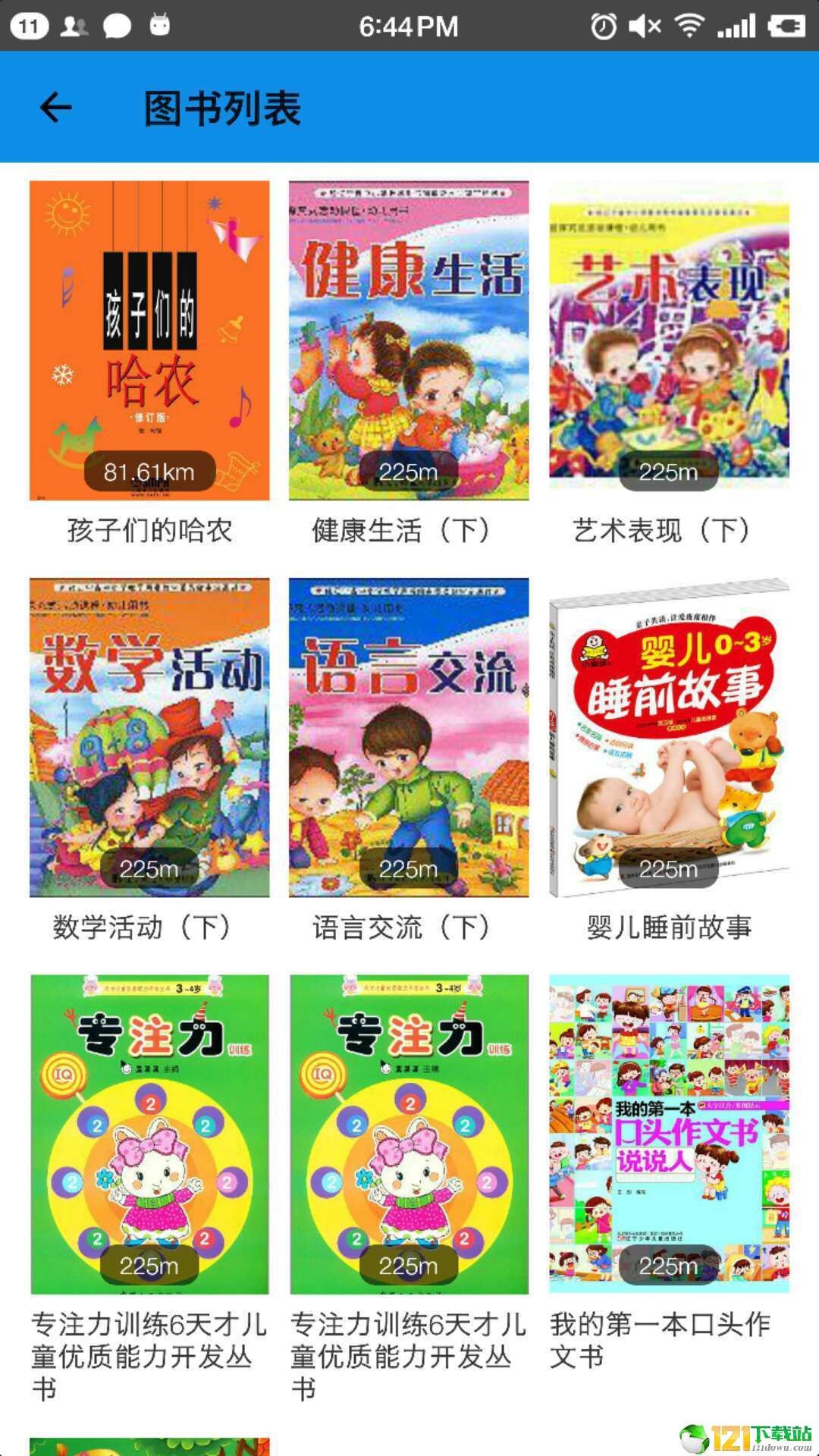Open the book 健康生活（下）

[409, 340]
